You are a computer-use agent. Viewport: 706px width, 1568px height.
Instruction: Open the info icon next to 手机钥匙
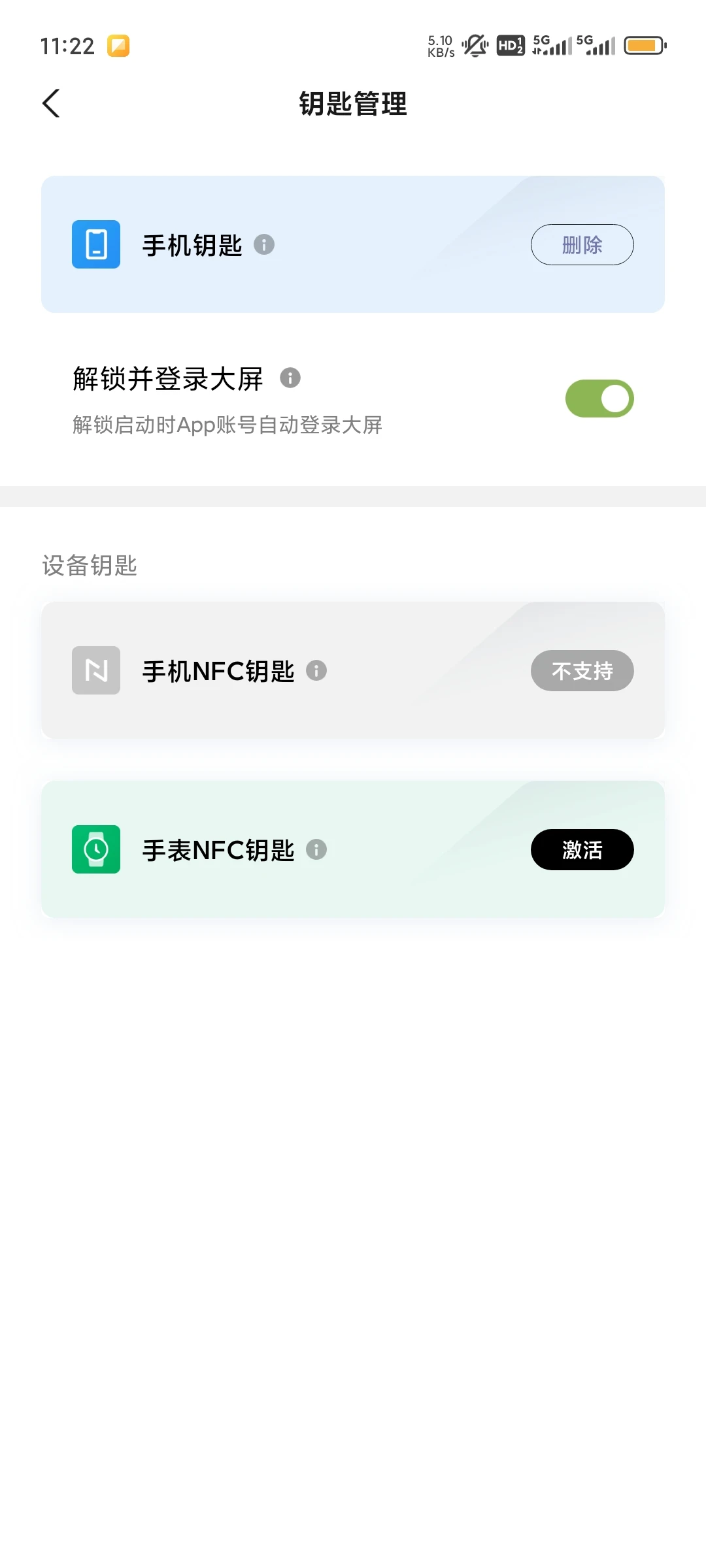tap(264, 244)
